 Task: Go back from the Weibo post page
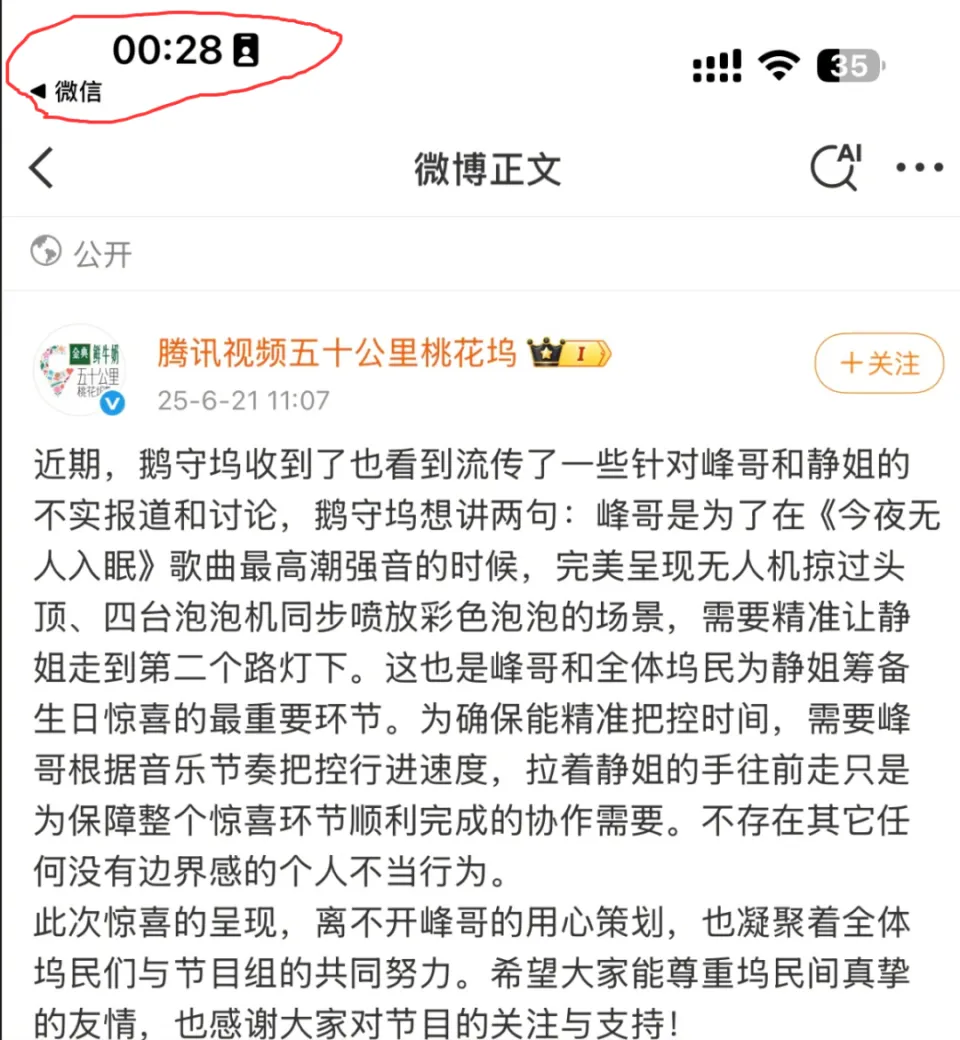(x=42, y=168)
